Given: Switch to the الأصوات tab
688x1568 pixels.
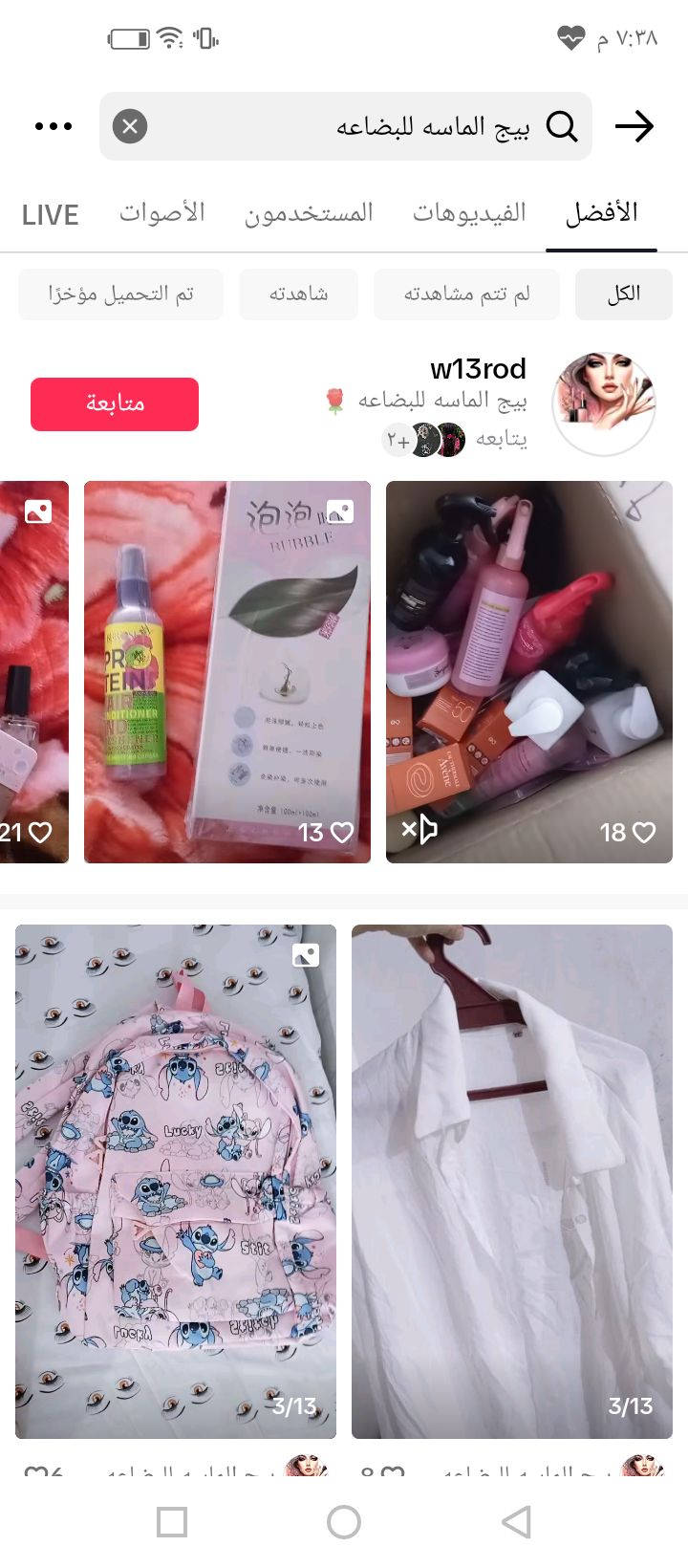Looking at the screenshot, I should point(161,212).
